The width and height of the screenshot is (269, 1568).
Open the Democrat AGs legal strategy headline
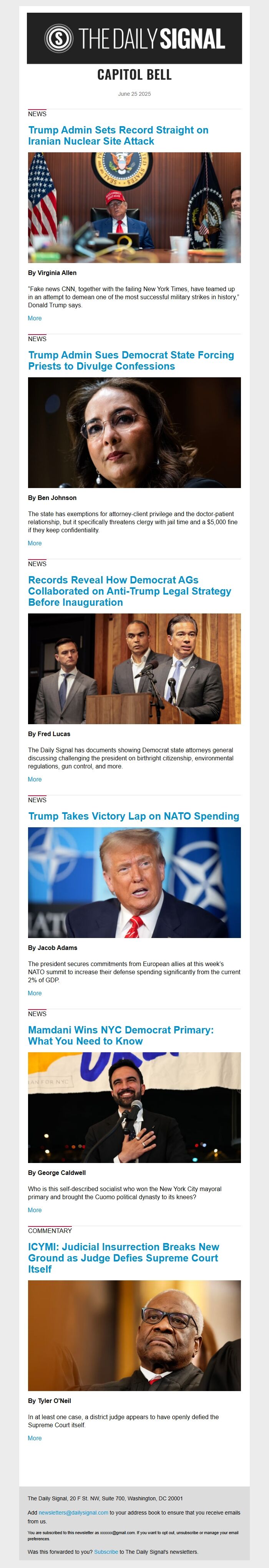point(129,590)
